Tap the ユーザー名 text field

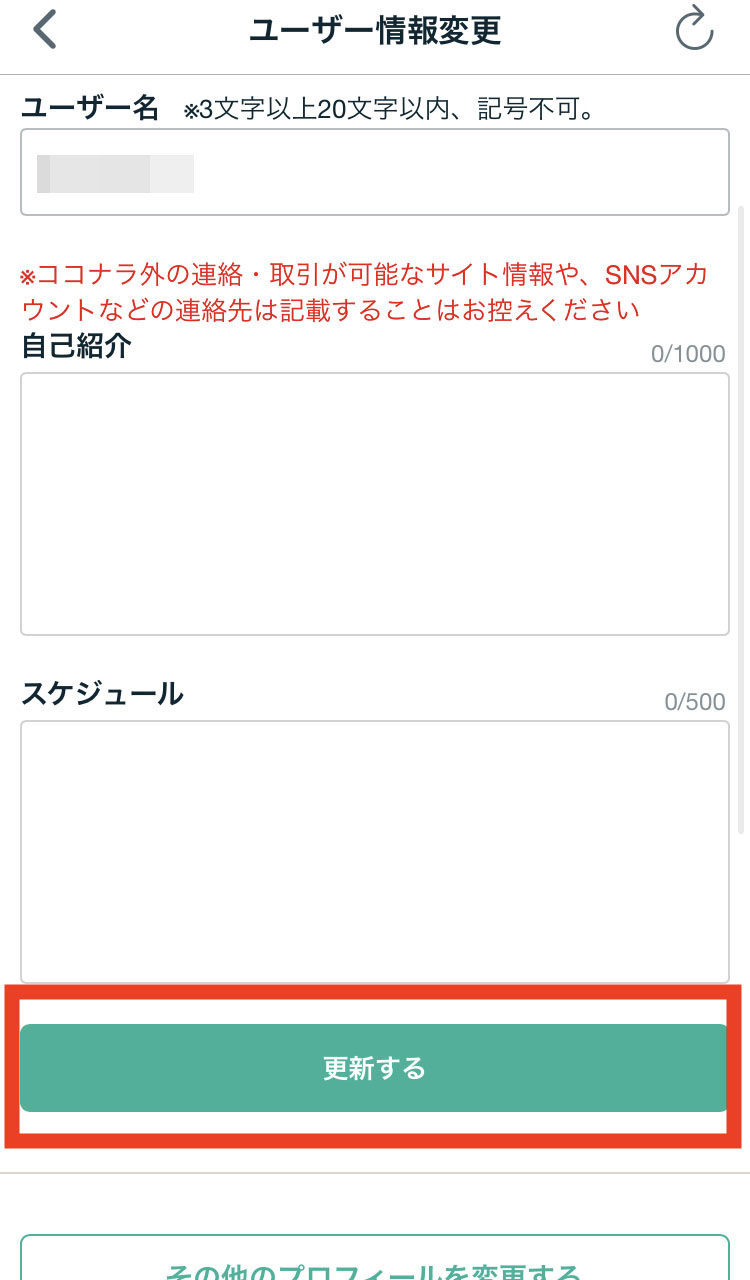point(374,172)
